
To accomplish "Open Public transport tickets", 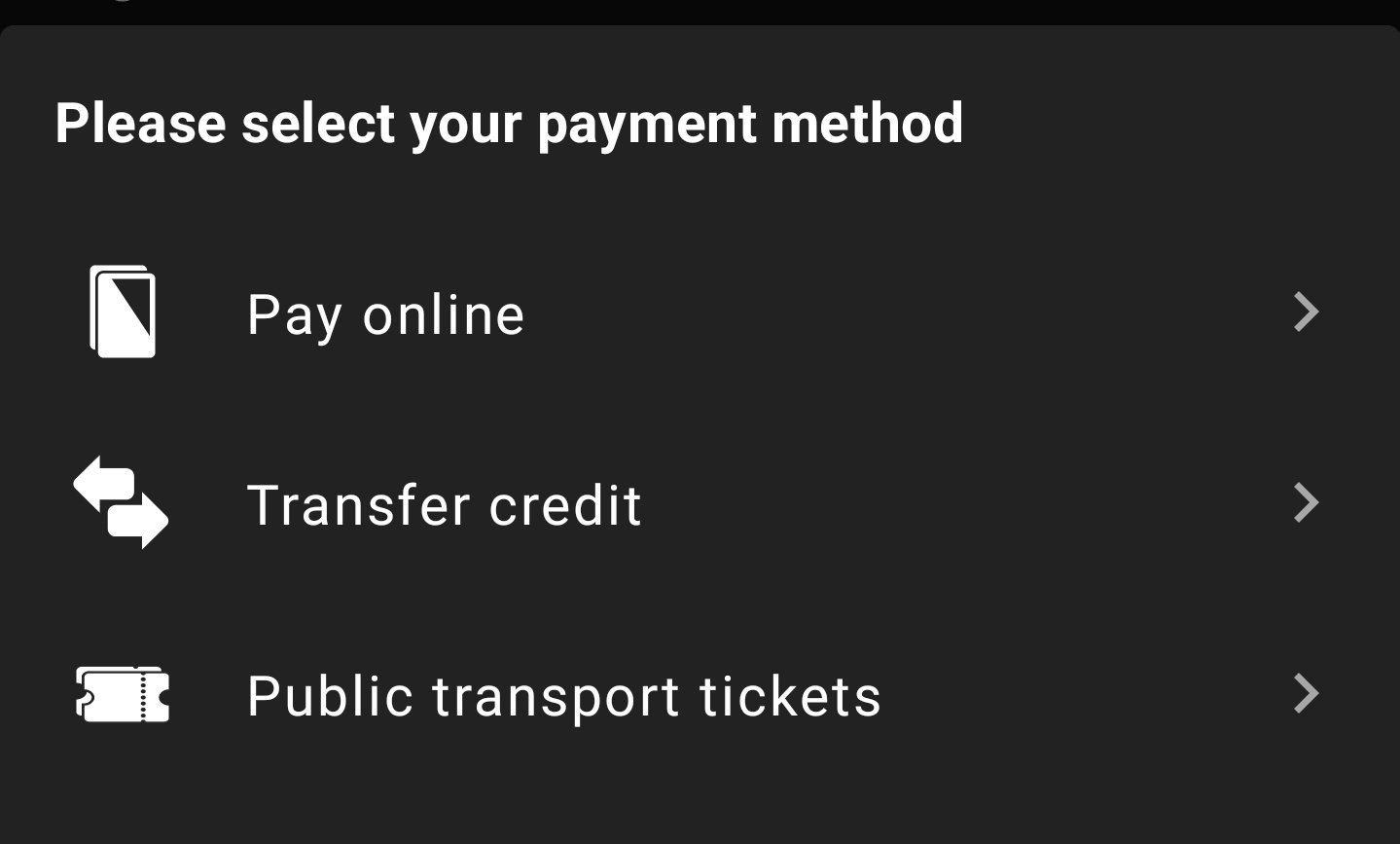I will point(563,696).
